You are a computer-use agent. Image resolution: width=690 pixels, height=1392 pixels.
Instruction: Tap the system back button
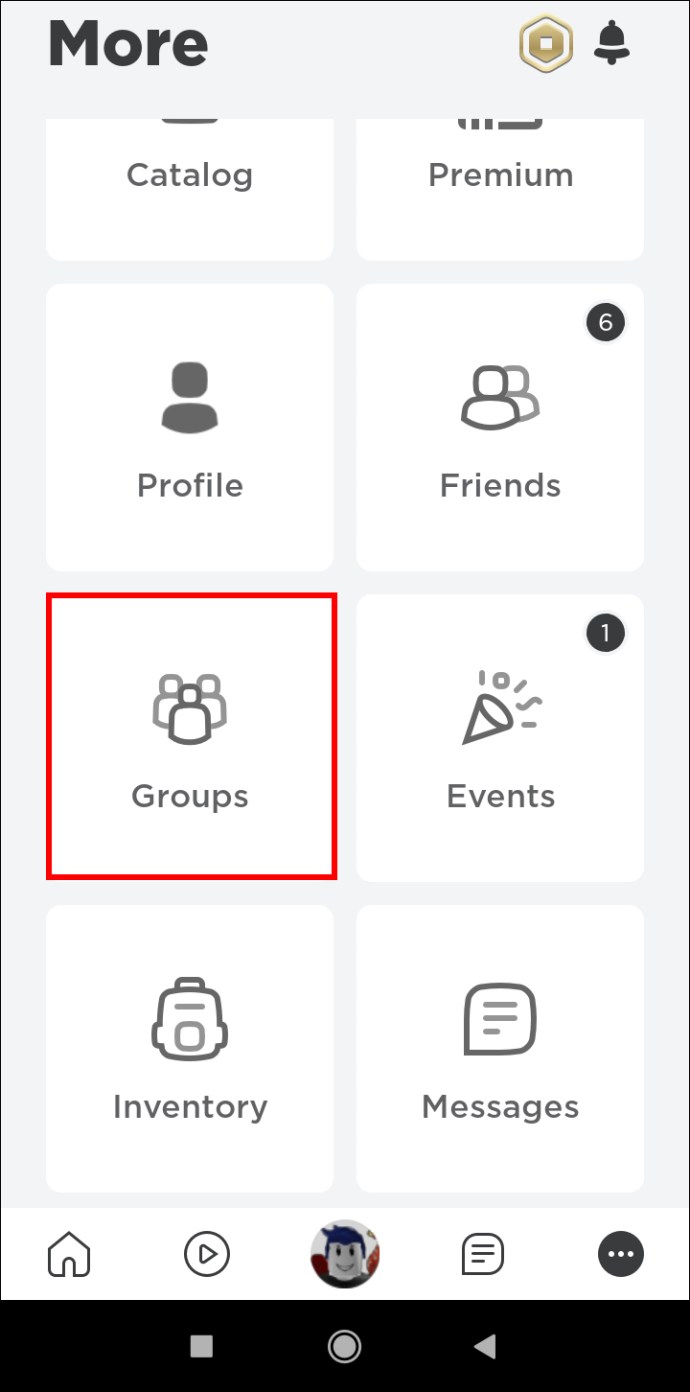[485, 1347]
